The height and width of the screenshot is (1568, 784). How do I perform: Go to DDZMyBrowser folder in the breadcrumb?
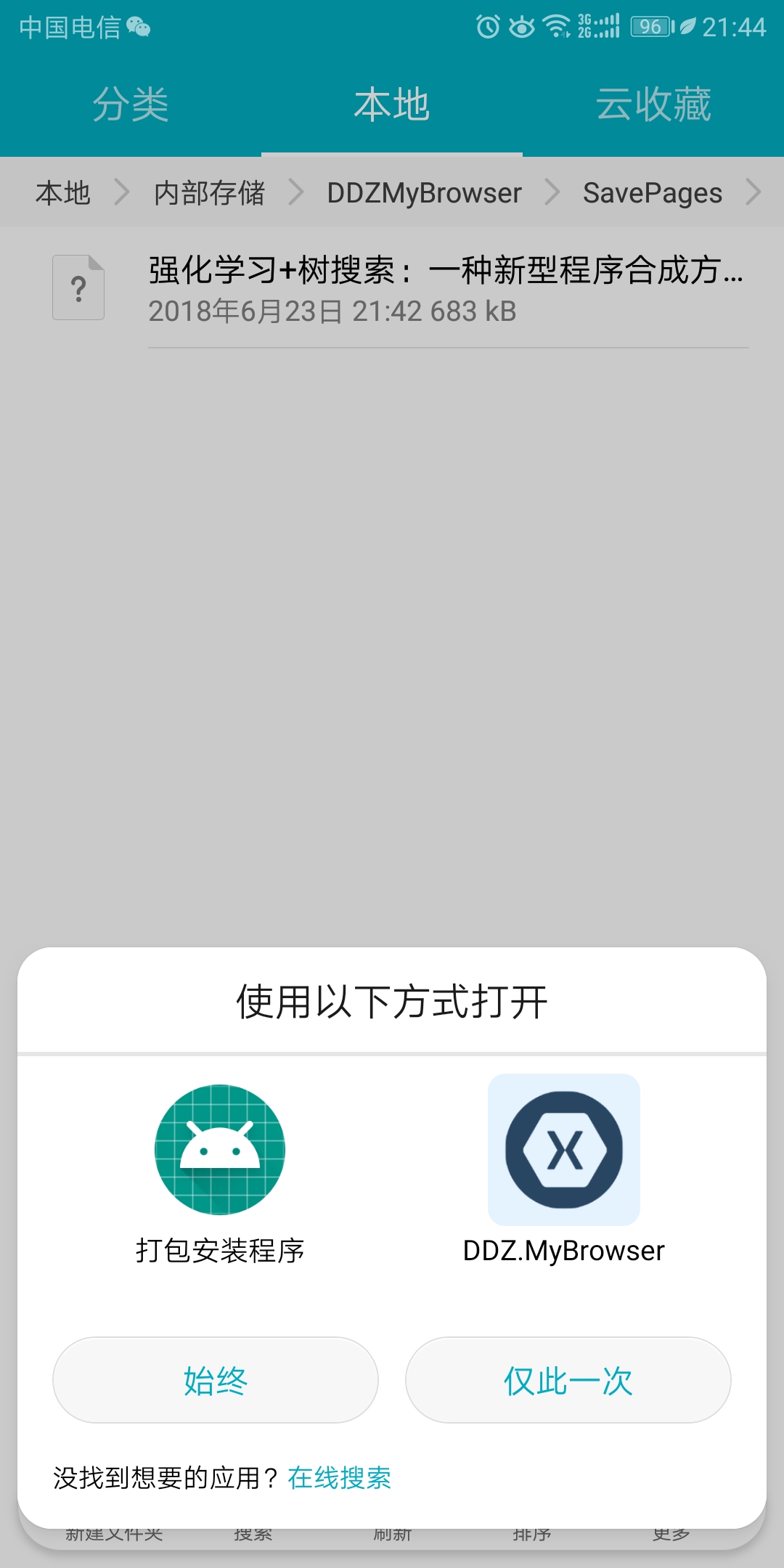[x=425, y=193]
